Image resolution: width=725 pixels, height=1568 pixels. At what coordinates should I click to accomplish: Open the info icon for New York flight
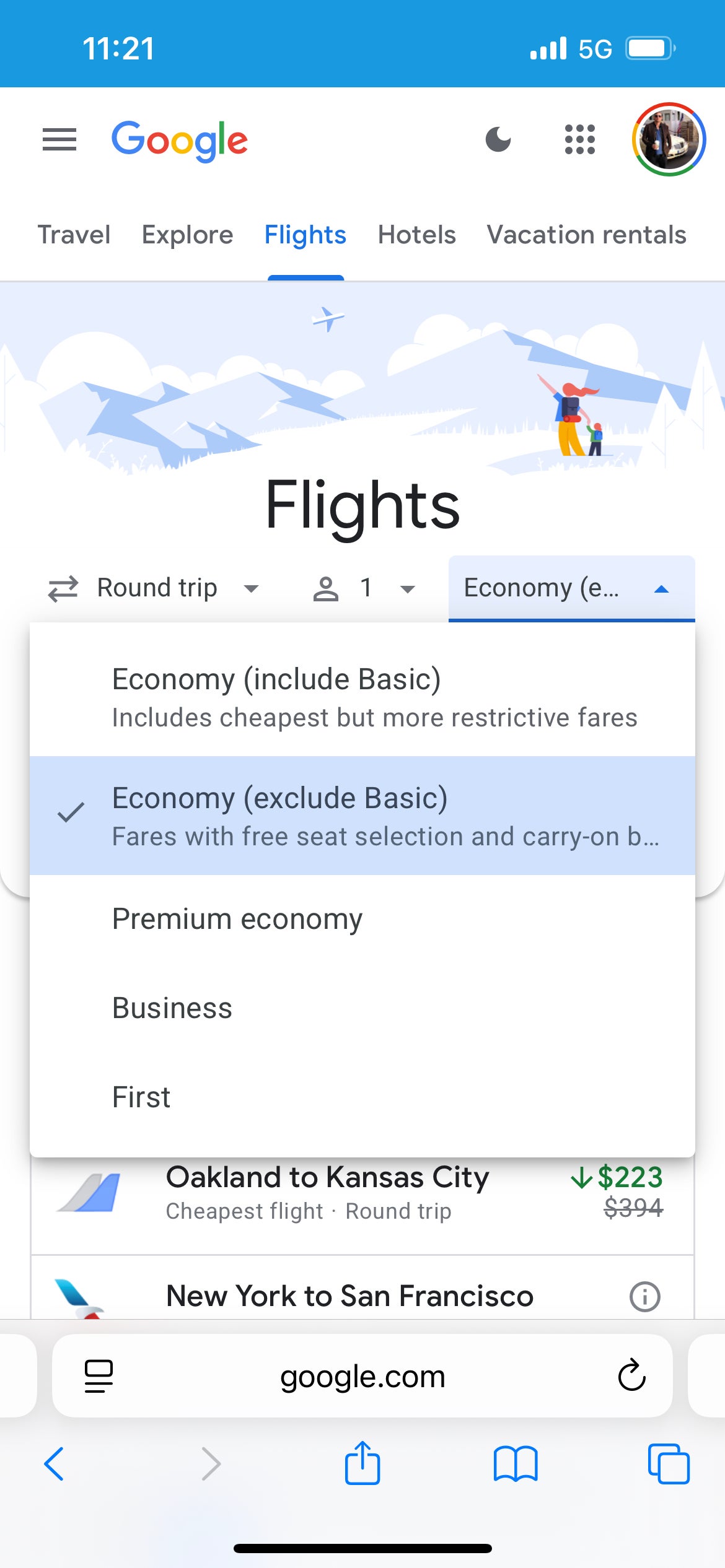pyautogui.click(x=644, y=1296)
